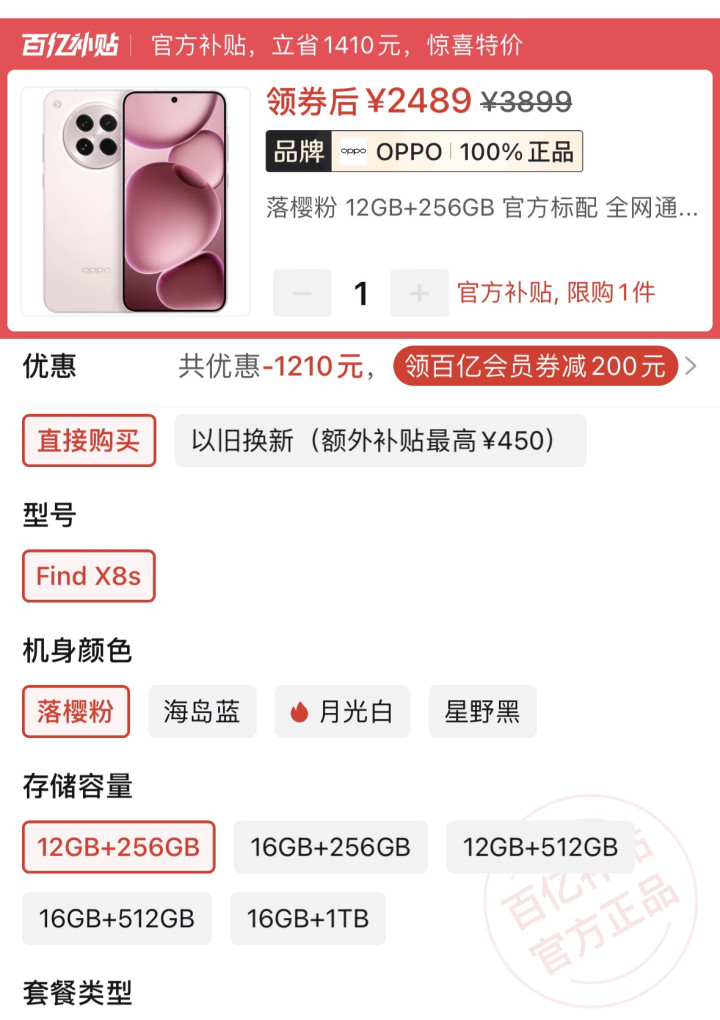Switch storage to 12GB+512GB
Image resolution: width=720 pixels, height=1020 pixels.
tap(540, 847)
